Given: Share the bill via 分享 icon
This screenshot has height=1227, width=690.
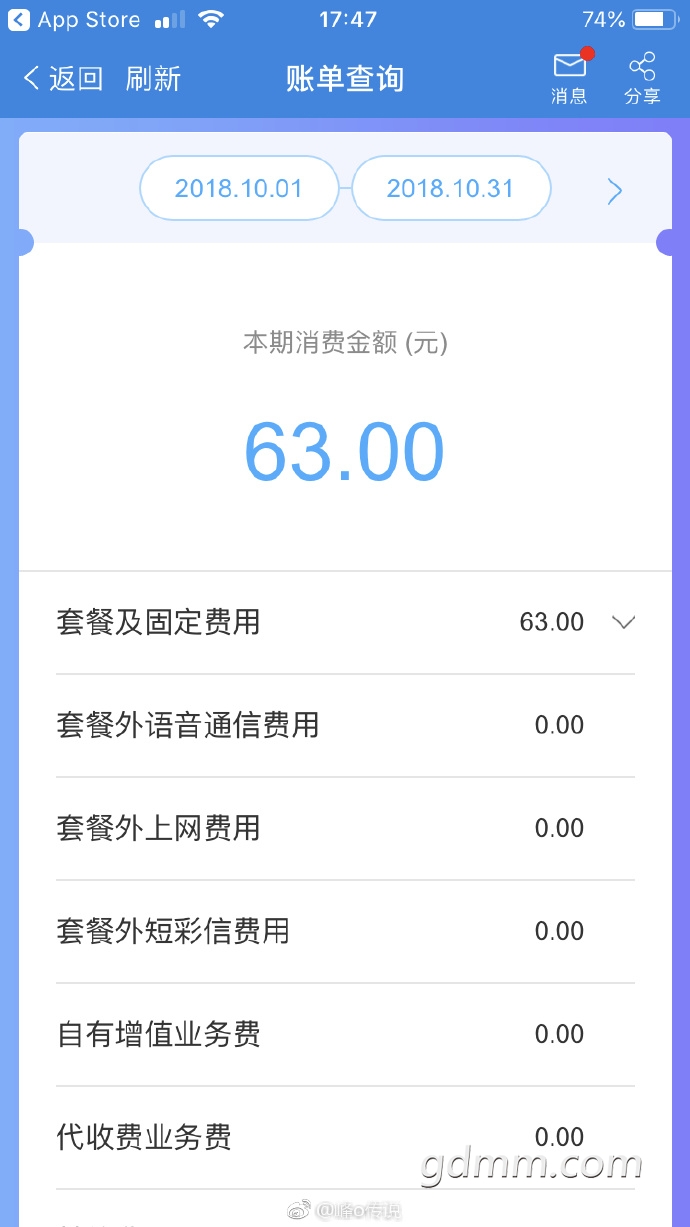Looking at the screenshot, I should tap(642, 79).
